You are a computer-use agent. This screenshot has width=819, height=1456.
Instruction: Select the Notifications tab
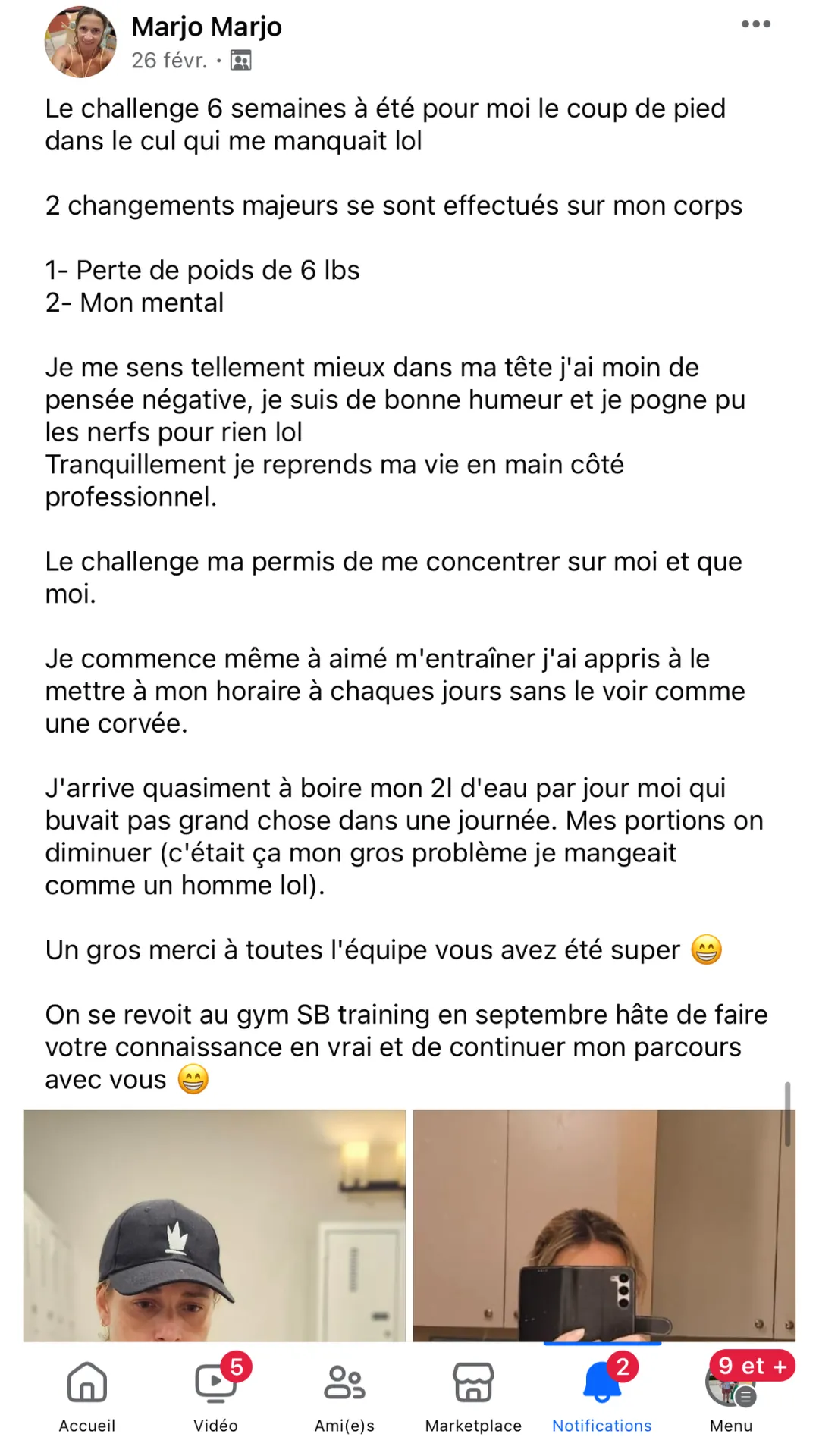(602, 1397)
